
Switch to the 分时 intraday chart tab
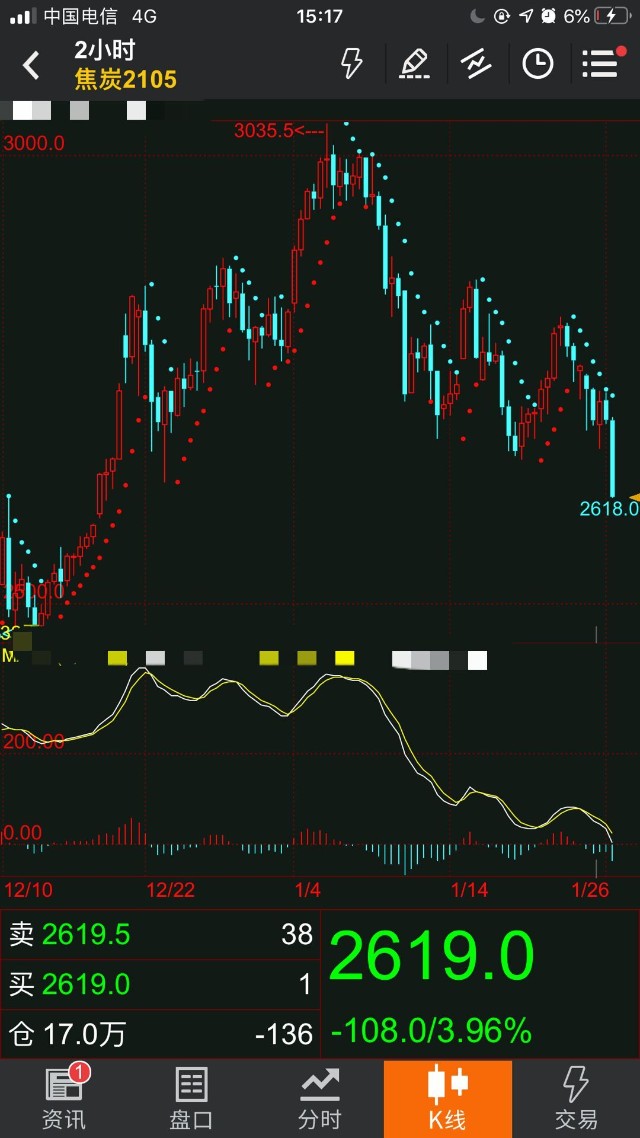tap(320, 1099)
